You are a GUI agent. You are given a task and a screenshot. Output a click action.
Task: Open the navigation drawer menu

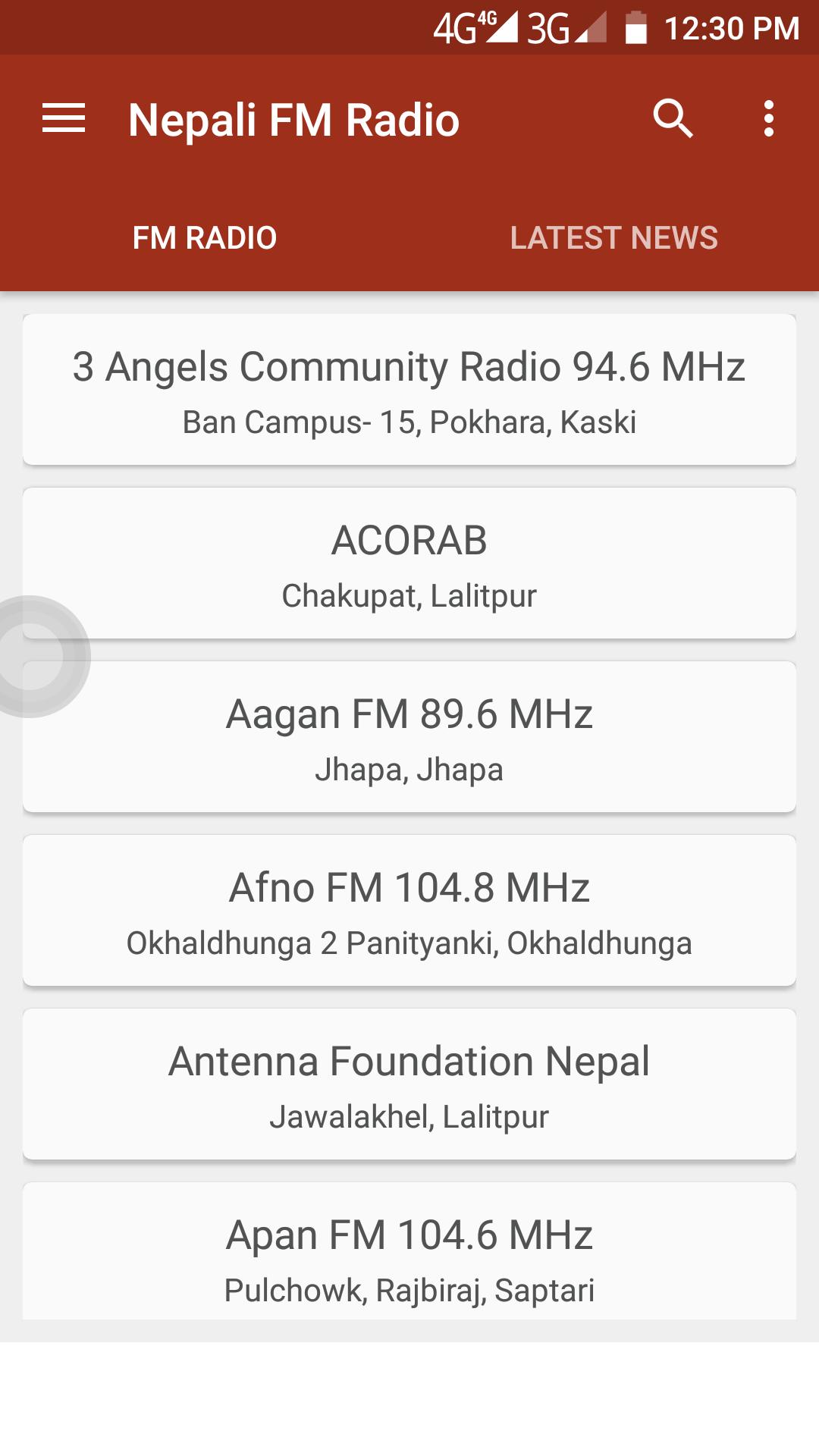[x=64, y=118]
